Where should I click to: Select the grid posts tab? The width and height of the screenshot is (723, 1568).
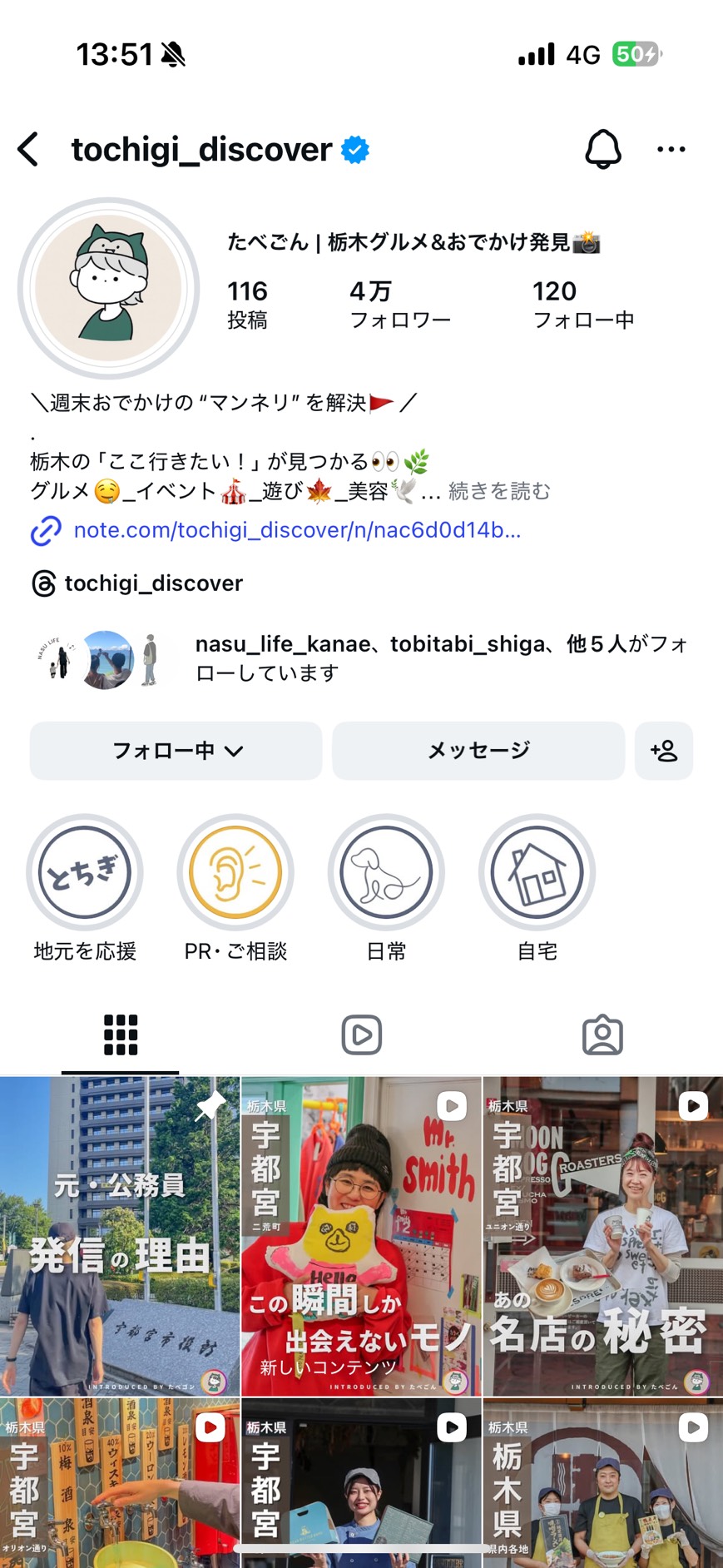point(120,1034)
